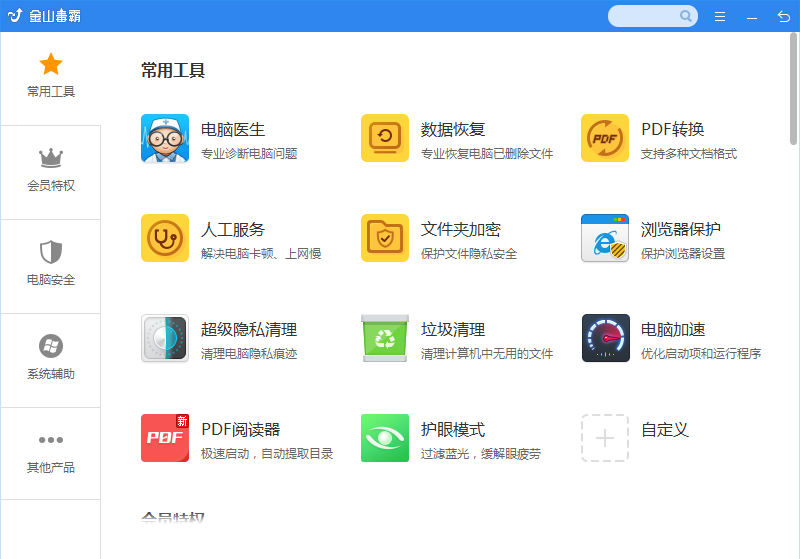
Task: Switch to 会员特权 tab
Action: click(x=51, y=171)
